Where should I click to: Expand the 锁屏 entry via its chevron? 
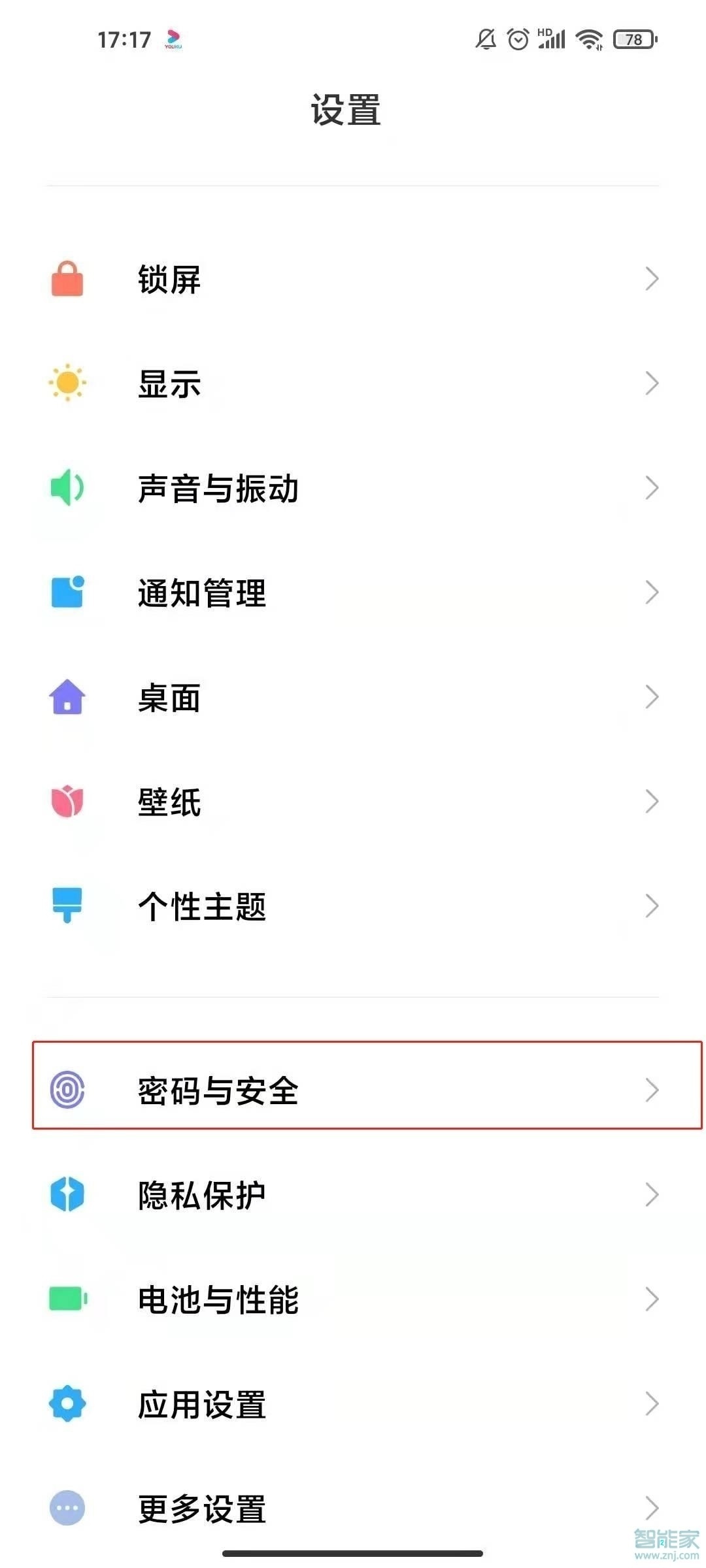652,280
